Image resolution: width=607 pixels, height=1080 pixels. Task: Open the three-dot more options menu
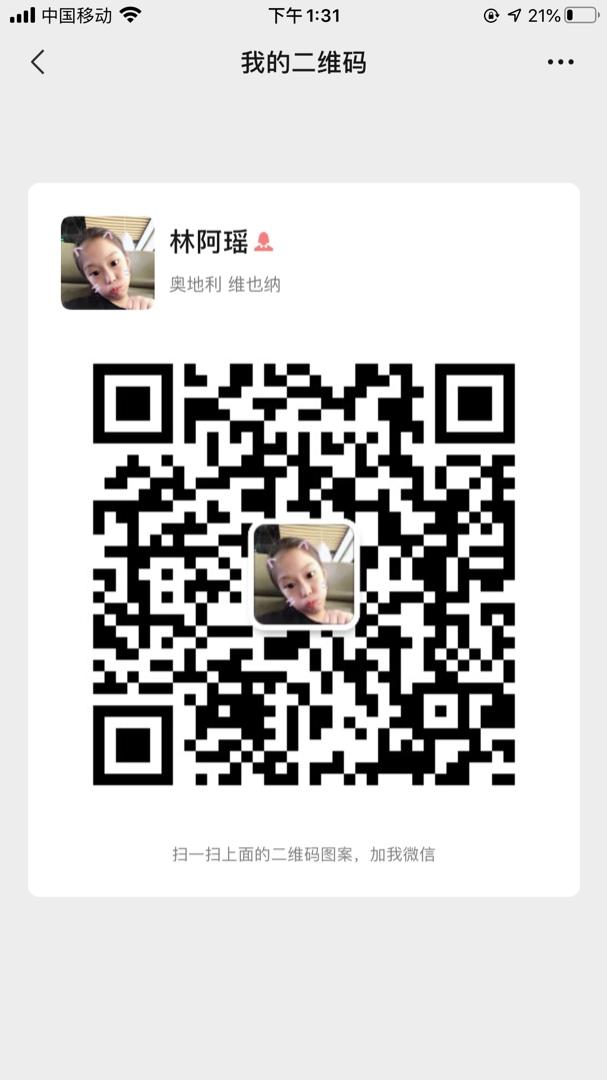[x=561, y=62]
